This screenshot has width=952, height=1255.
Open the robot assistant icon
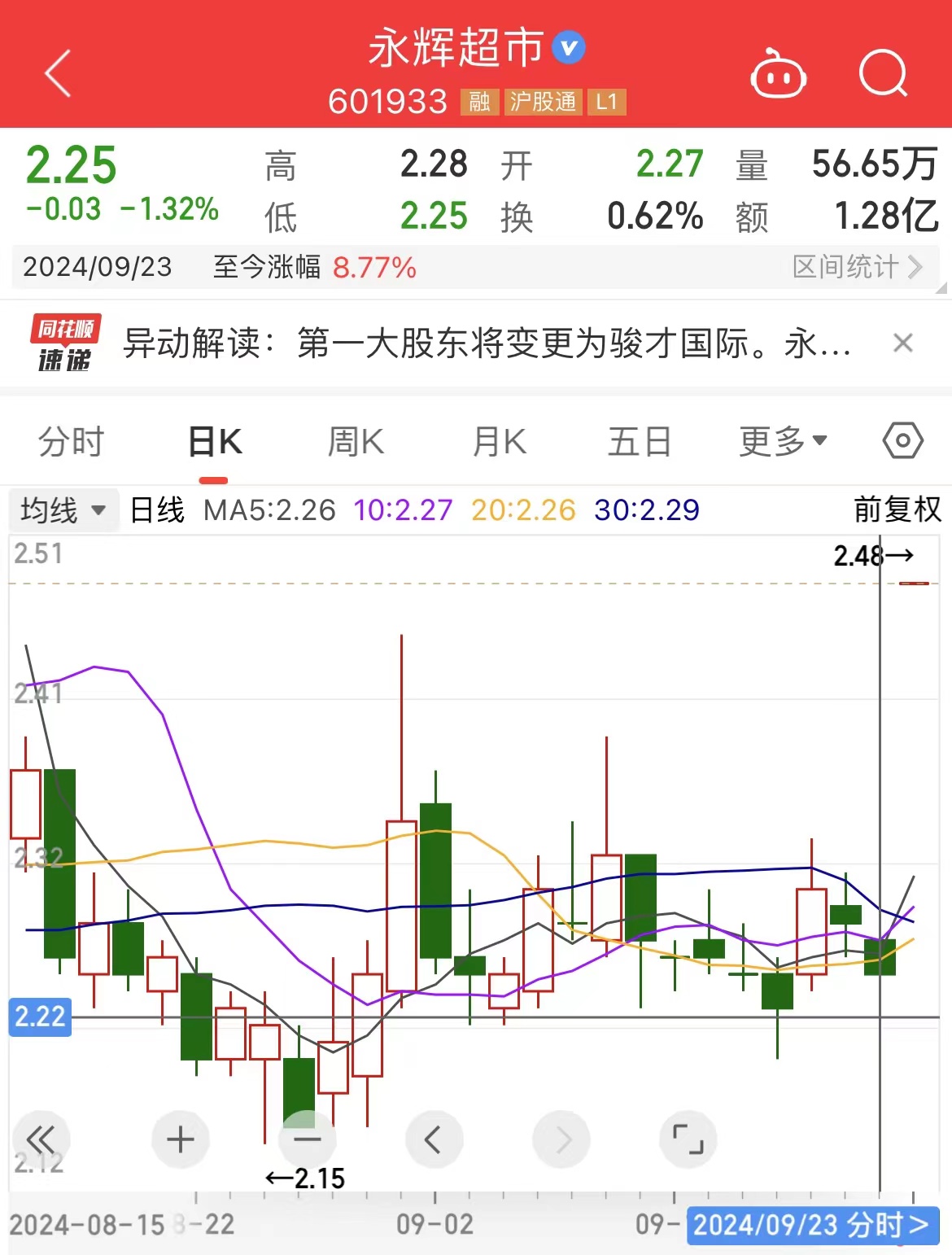coord(778,75)
